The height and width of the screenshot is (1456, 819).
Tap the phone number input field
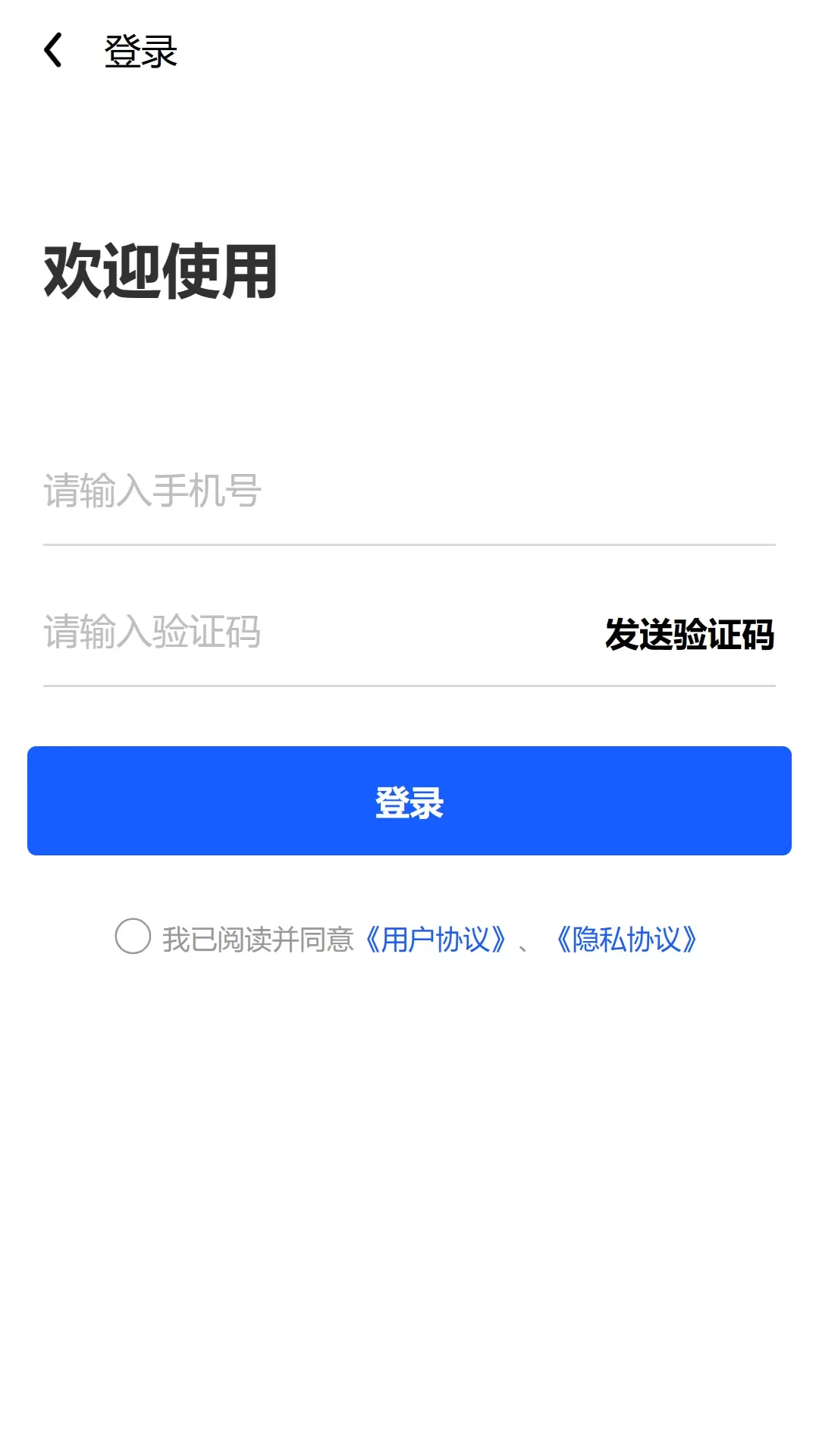[409, 491]
